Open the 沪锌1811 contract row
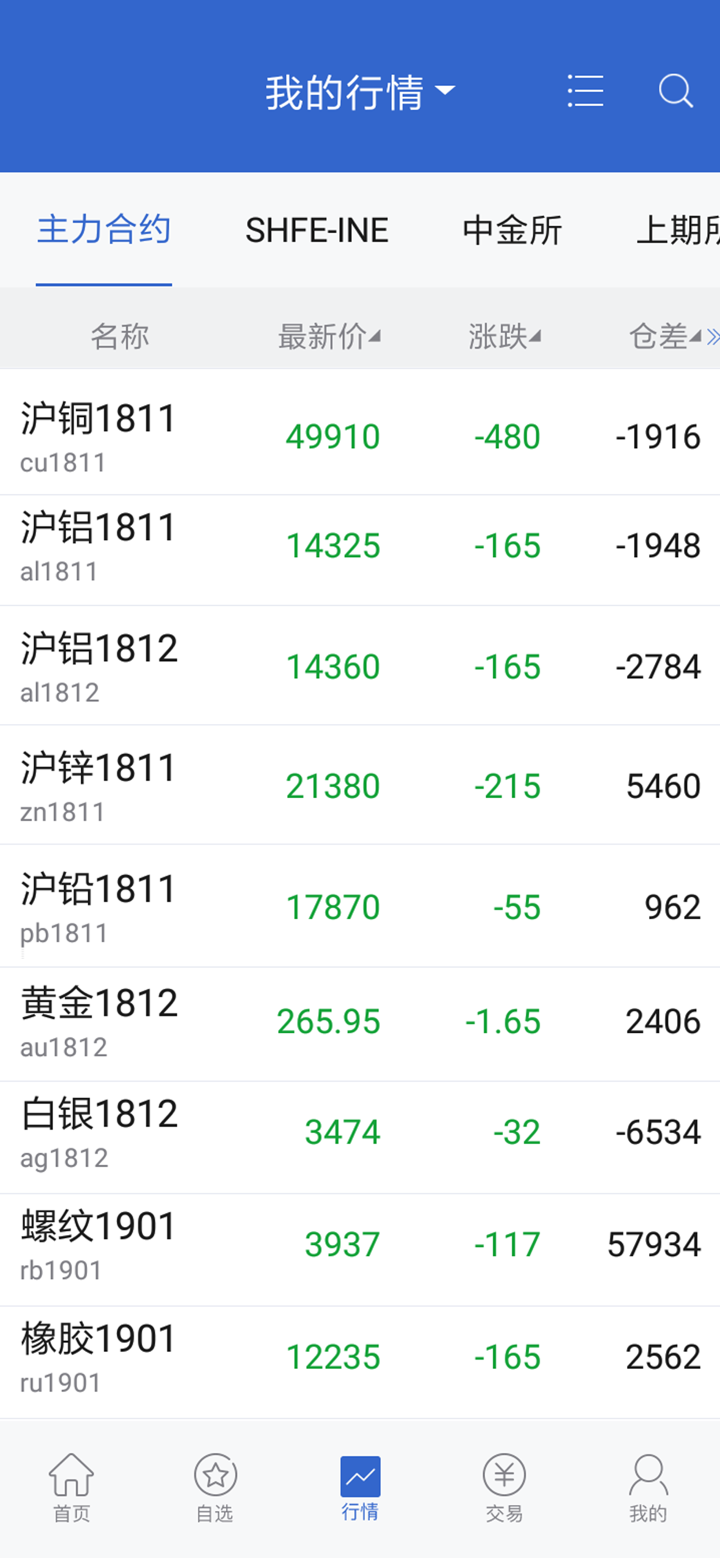 360,786
